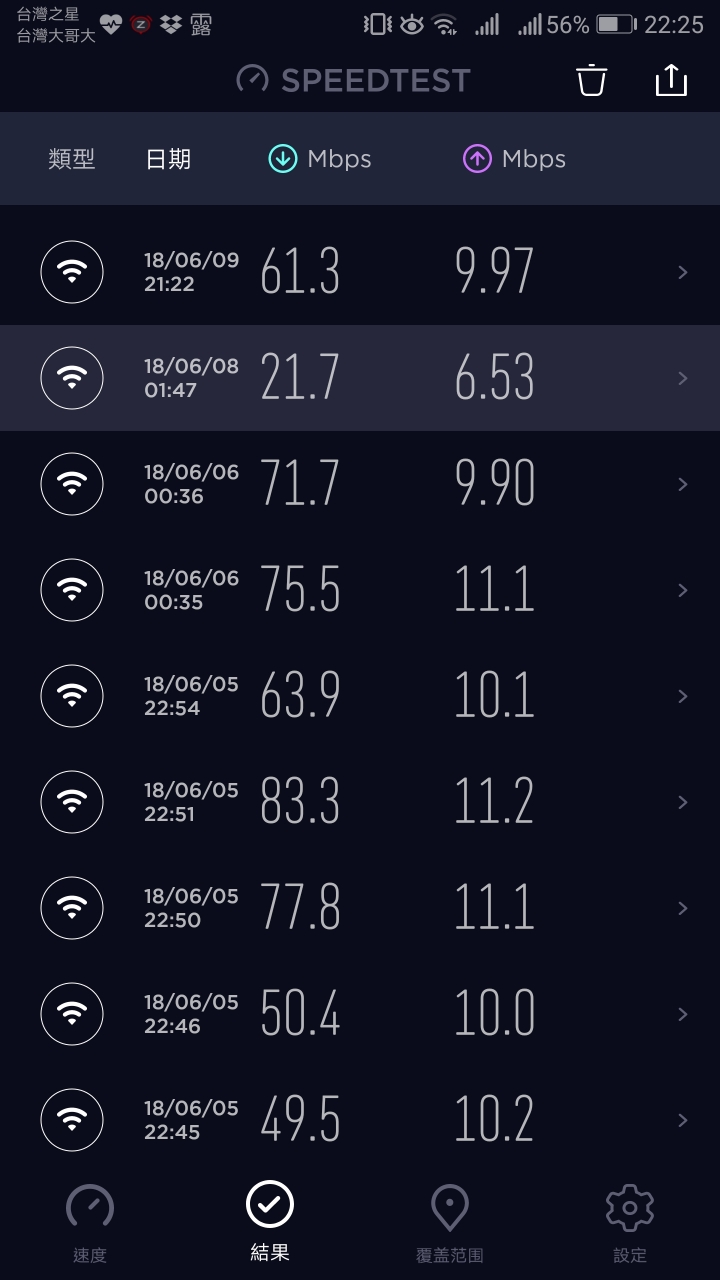Screen dimensions: 720x1280
Task: Open the 18/06/05 22:46 test result
Action: (x=360, y=1014)
